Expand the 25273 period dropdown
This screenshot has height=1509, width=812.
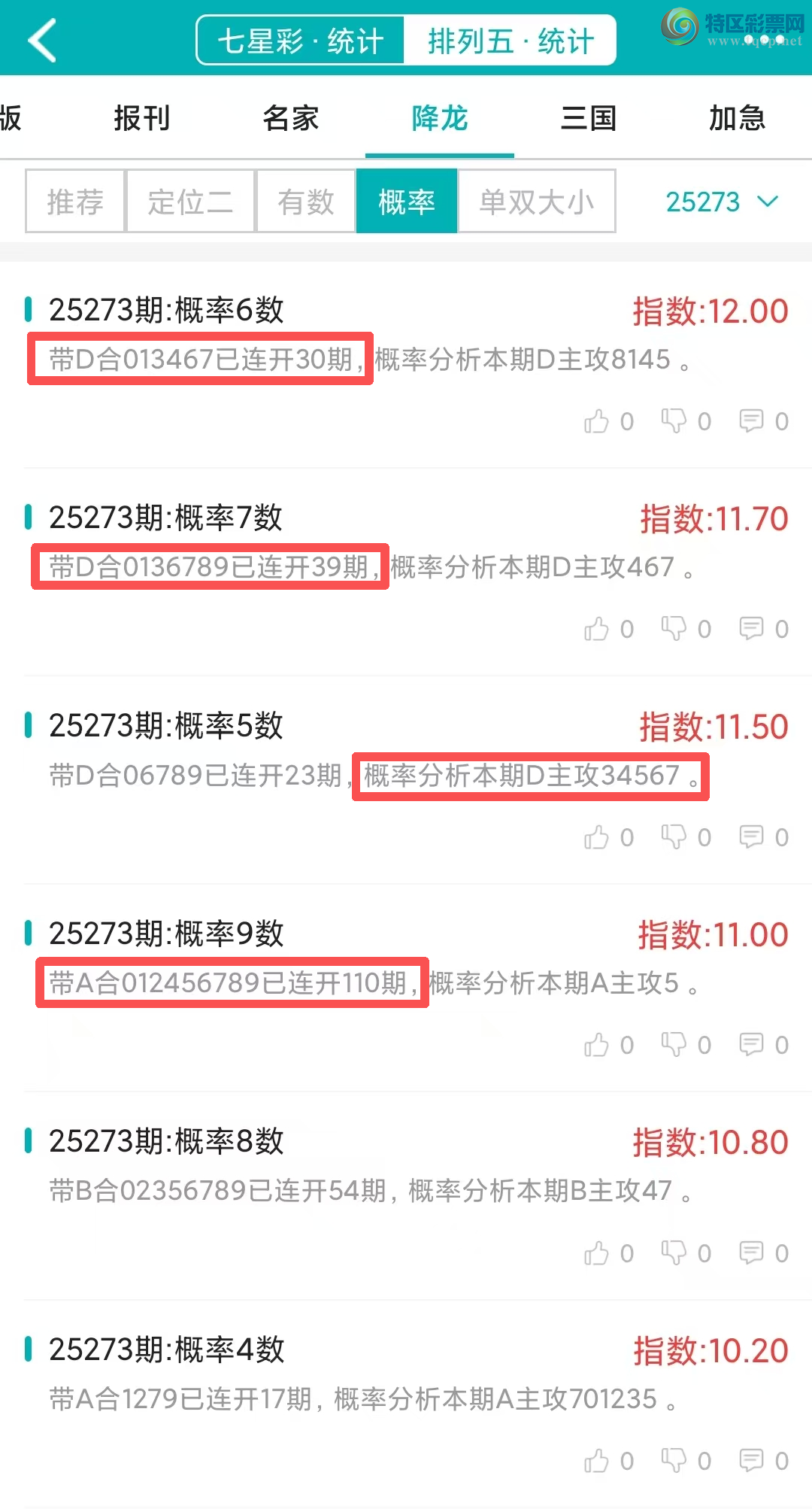pyautogui.click(x=721, y=202)
